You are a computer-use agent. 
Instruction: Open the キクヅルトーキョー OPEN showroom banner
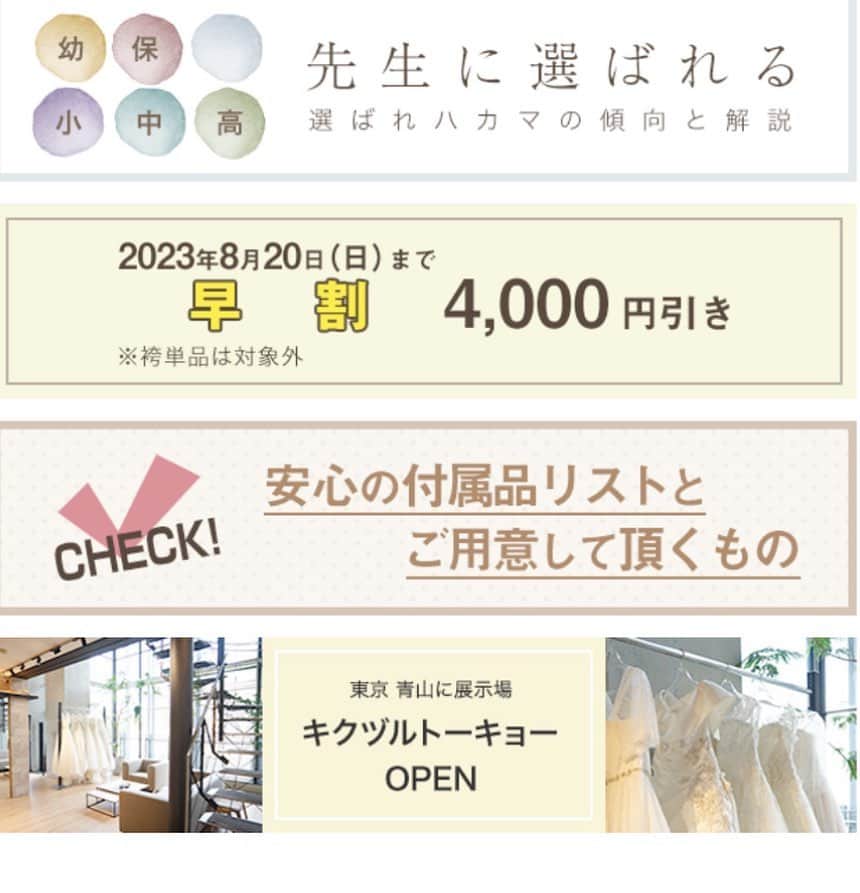[430, 735]
